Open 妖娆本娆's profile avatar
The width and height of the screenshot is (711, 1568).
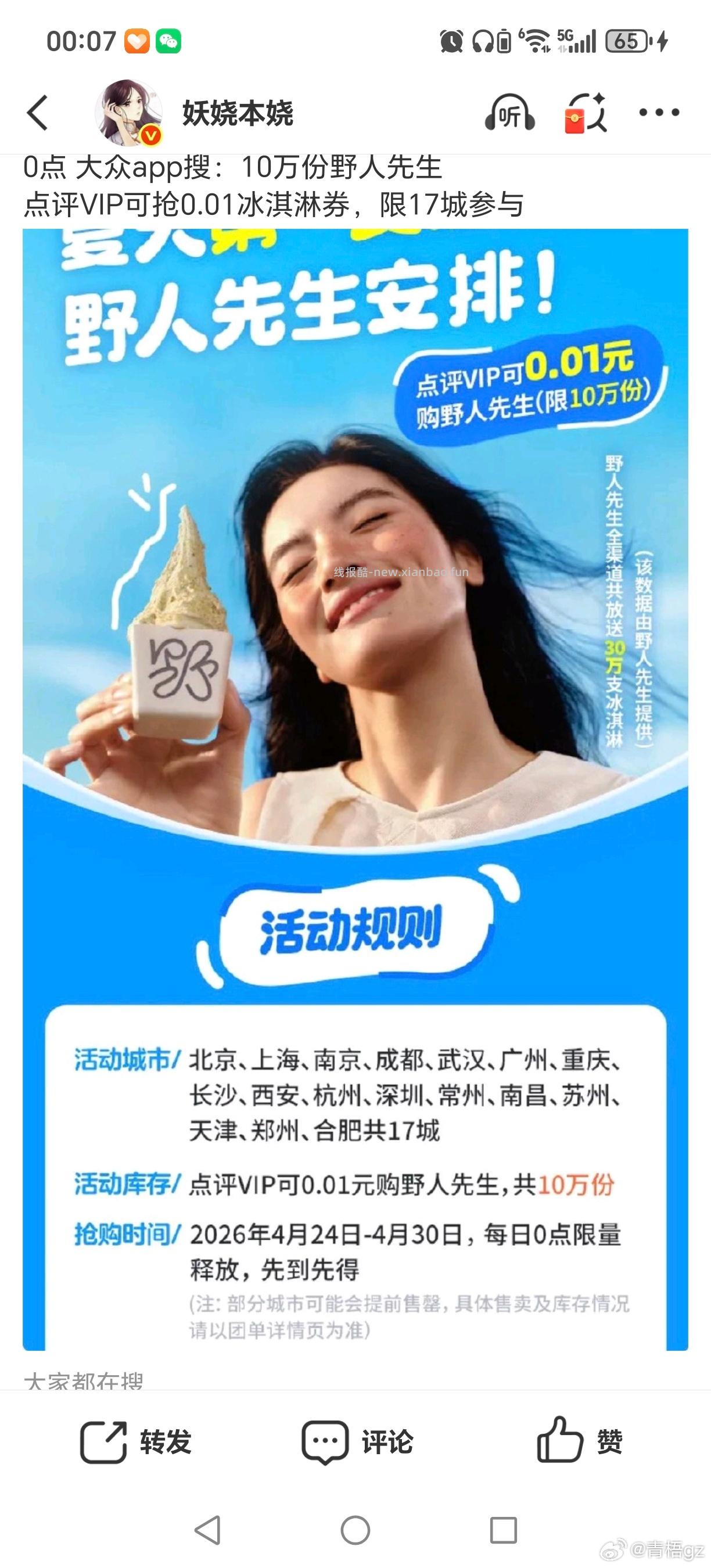click(128, 113)
